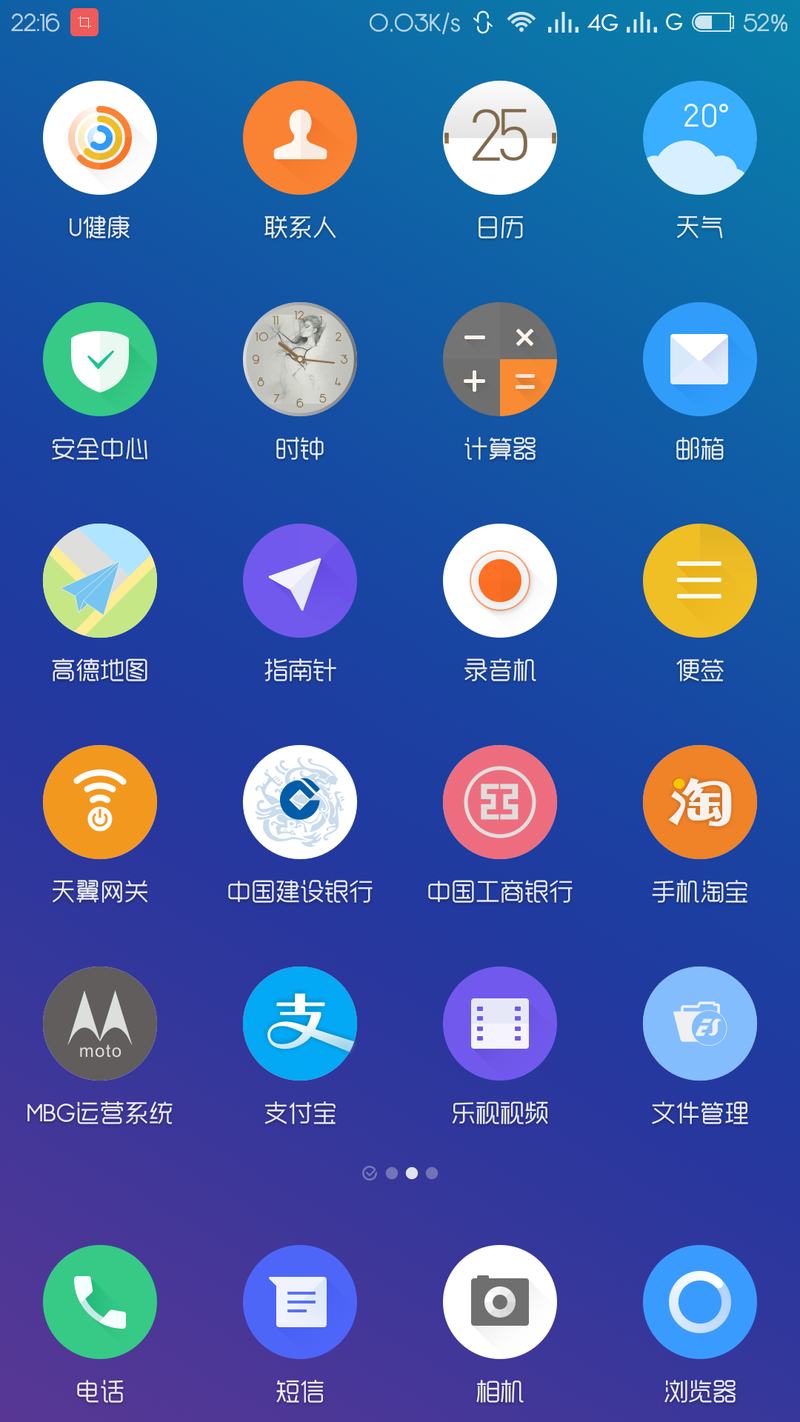Open the 指南针 compass app
The height and width of the screenshot is (1422, 800).
coord(300,581)
